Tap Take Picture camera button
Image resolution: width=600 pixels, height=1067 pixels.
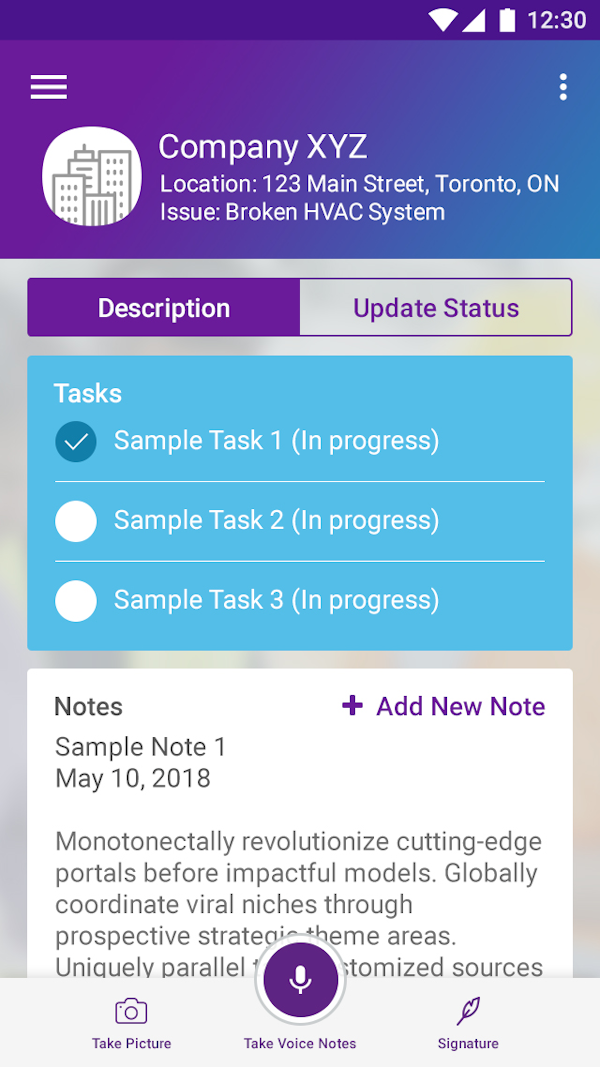(x=131, y=1022)
